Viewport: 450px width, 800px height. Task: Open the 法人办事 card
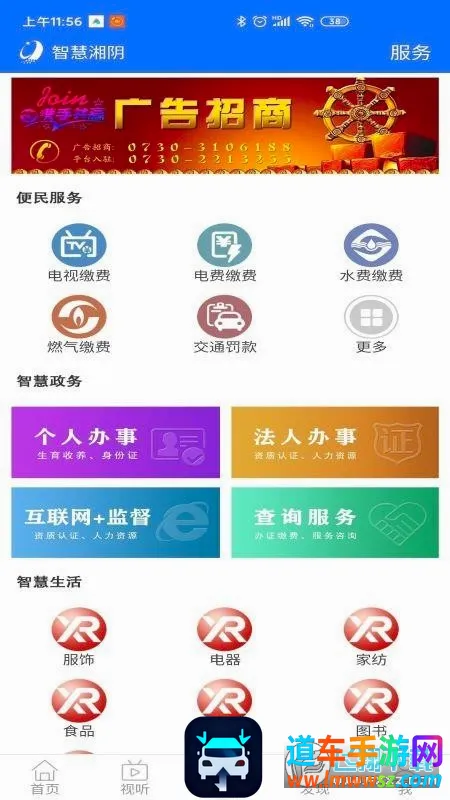click(335, 442)
